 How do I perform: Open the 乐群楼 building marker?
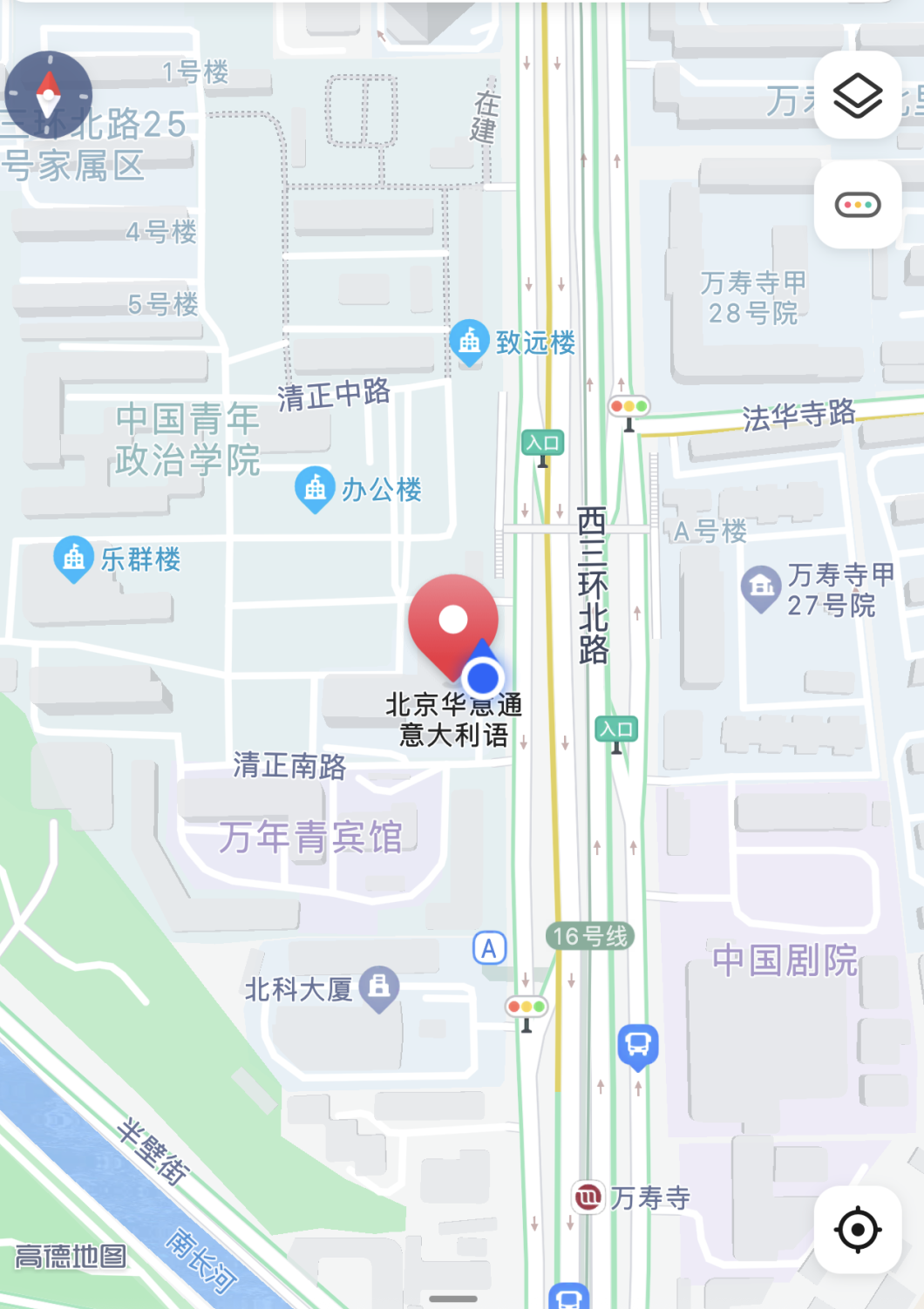point(73,558)
